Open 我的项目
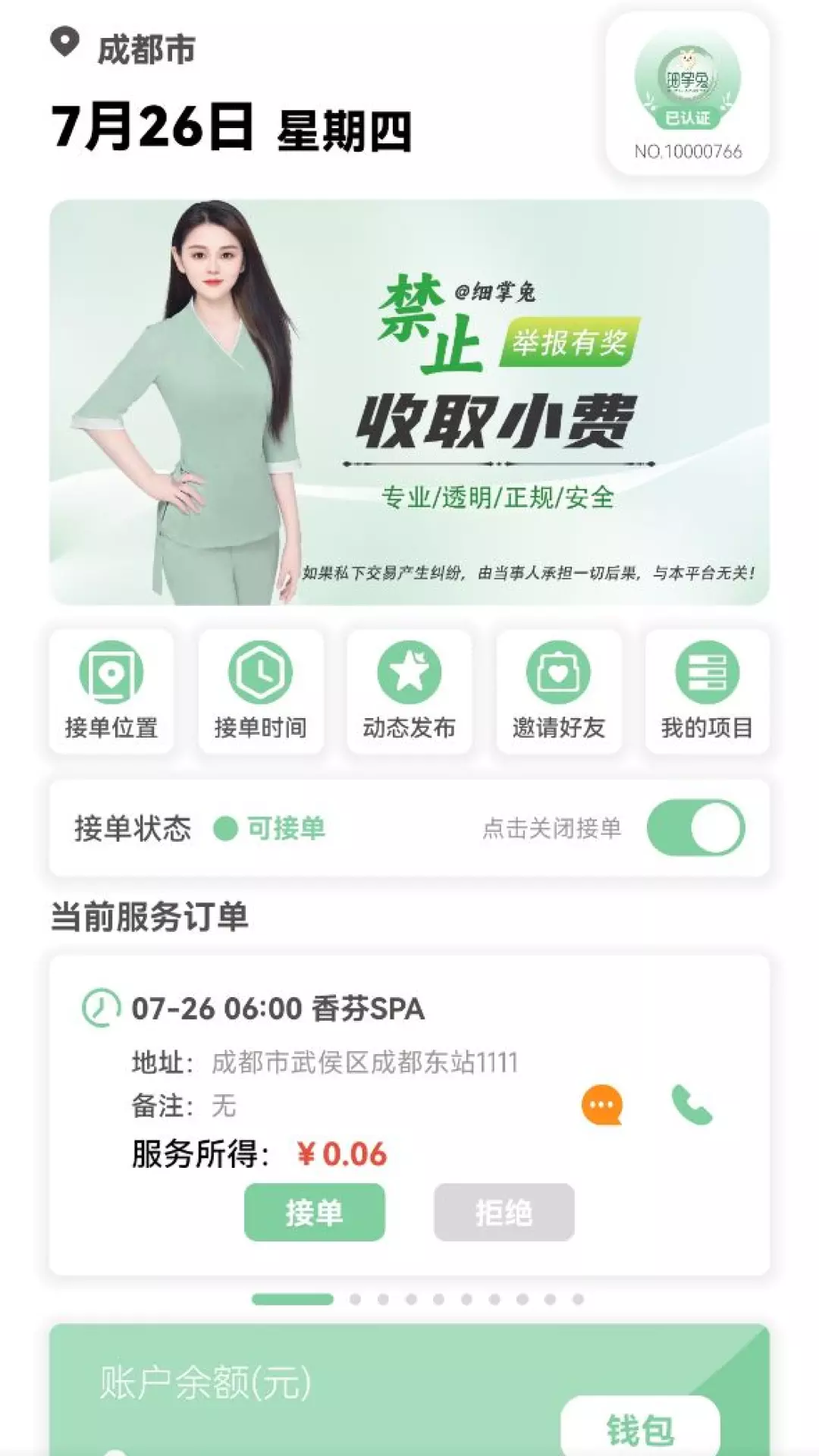The image size is (819, 1456). click(707, 691)
